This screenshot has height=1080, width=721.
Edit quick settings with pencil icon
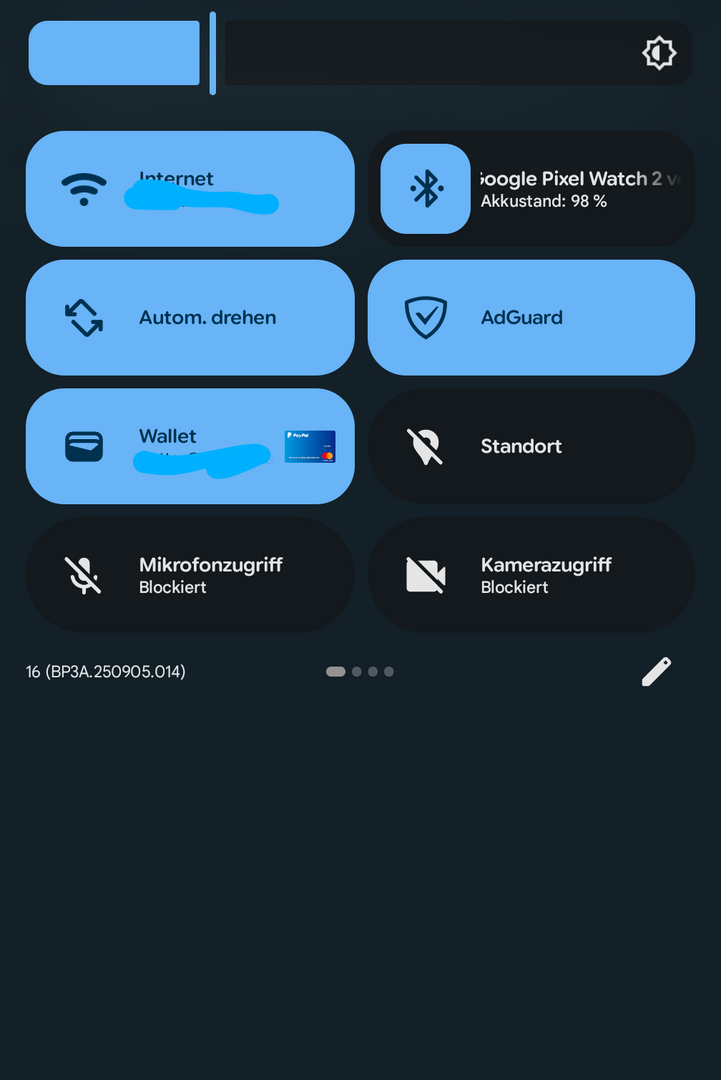656,672
